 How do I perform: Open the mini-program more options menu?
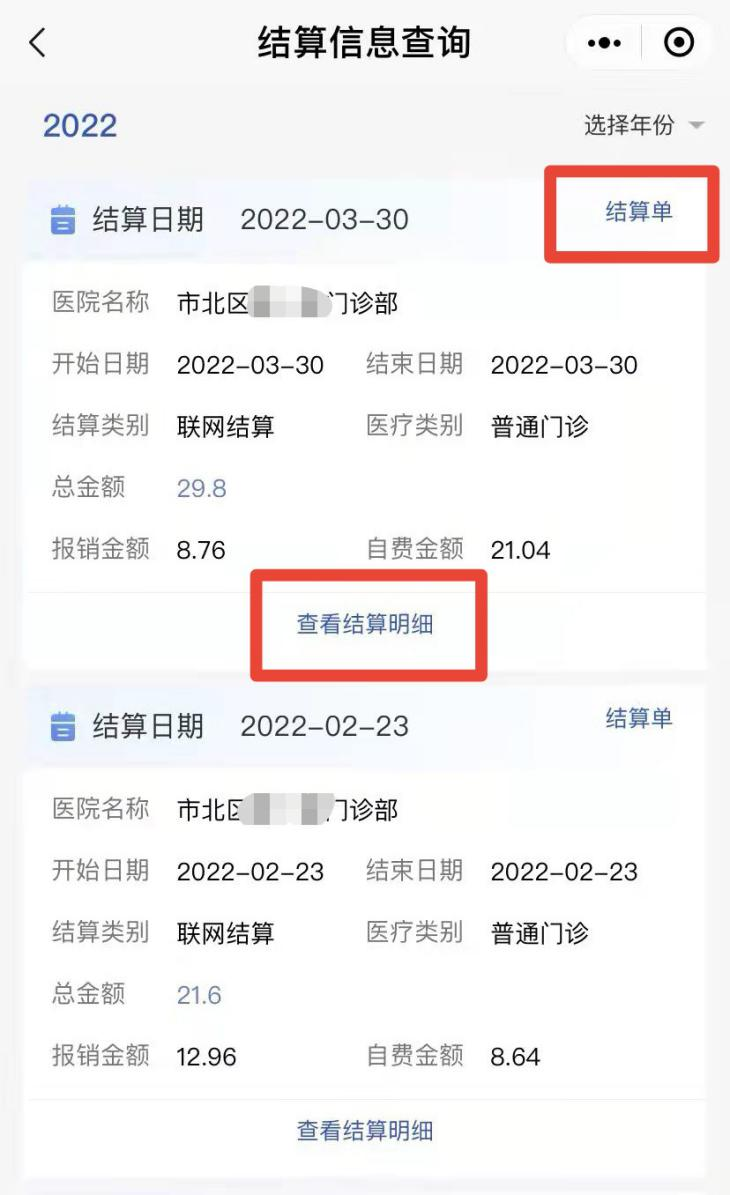coord(604,43)
